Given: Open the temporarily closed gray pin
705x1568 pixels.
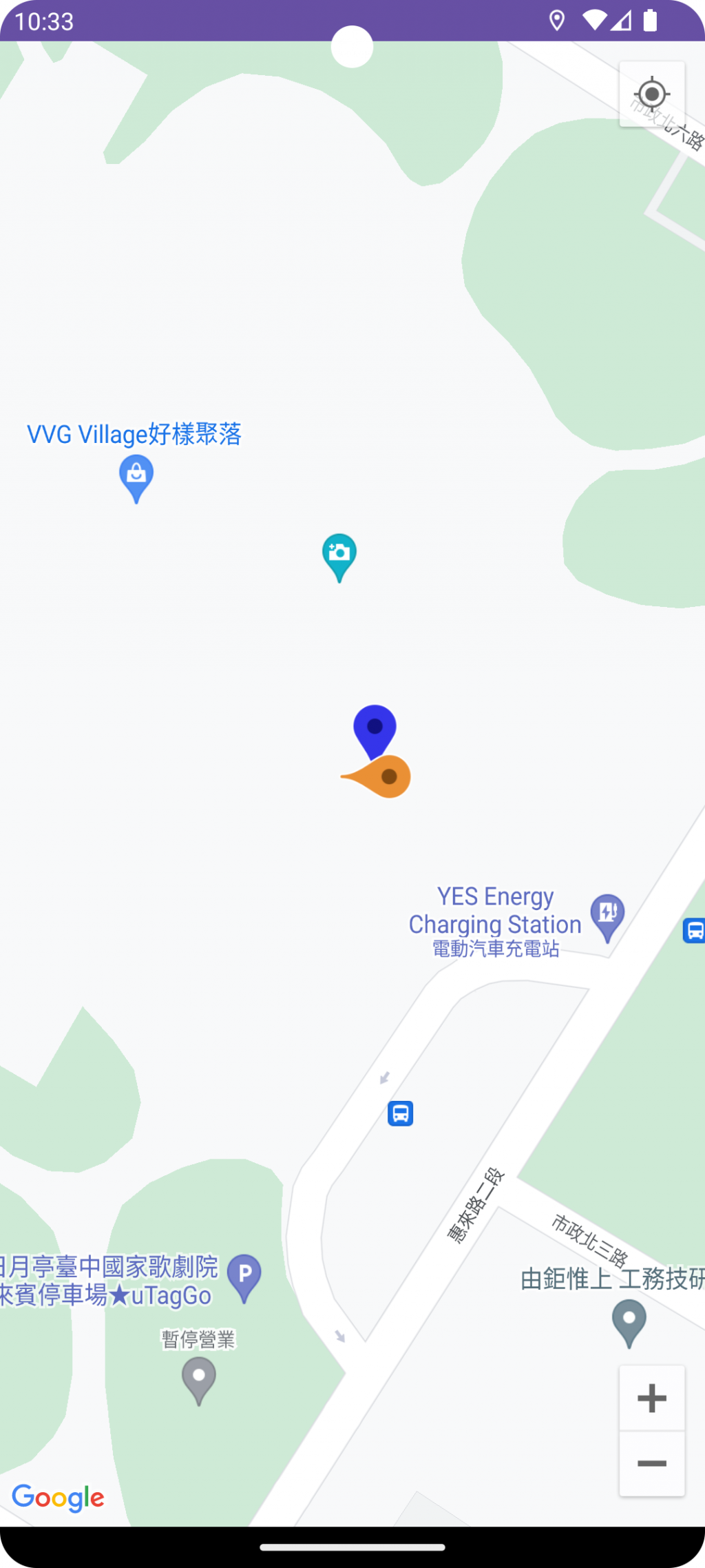Looking at the screenshot, I should pyautogui.click(x=199, y=1379).
